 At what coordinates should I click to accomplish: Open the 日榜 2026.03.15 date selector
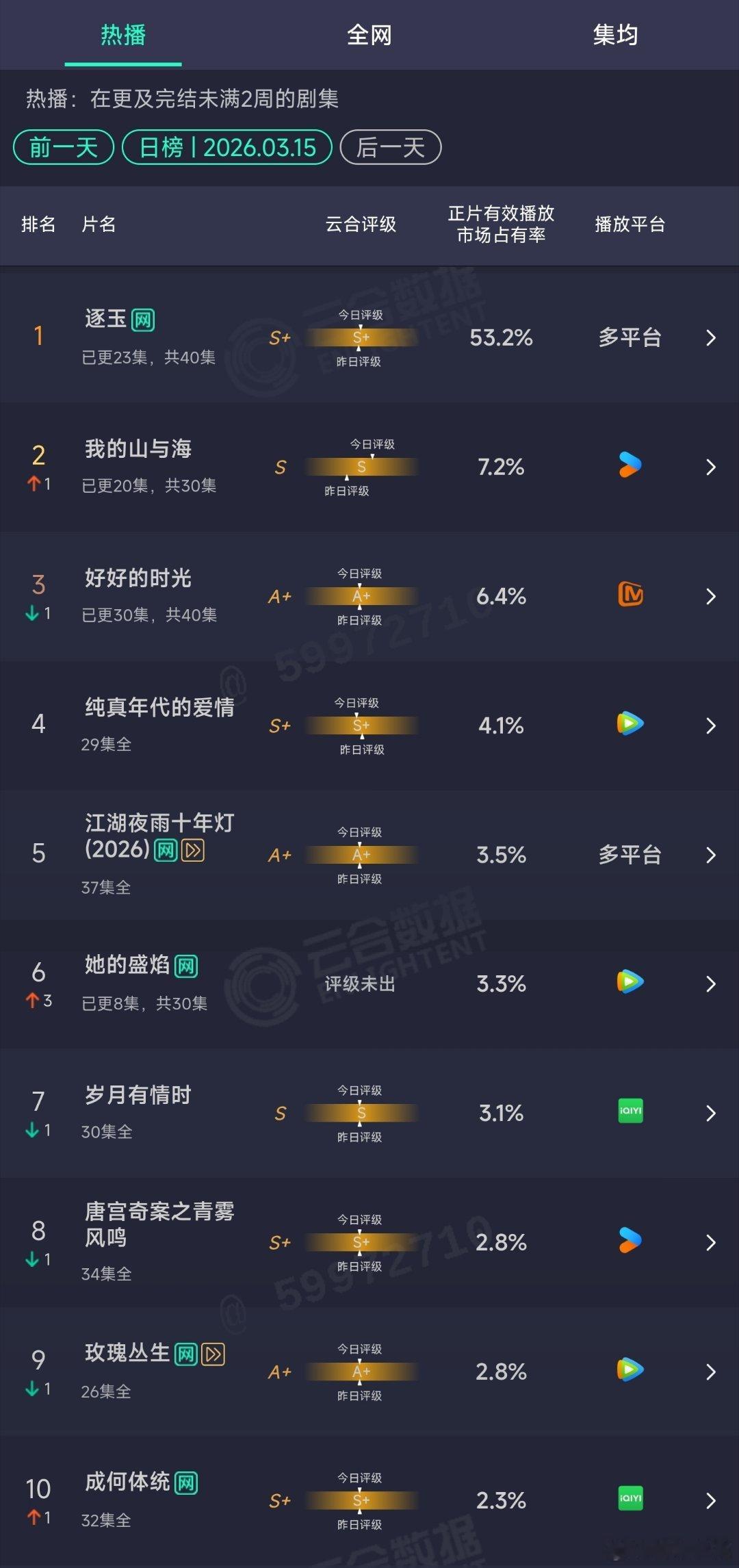(226, 147)
